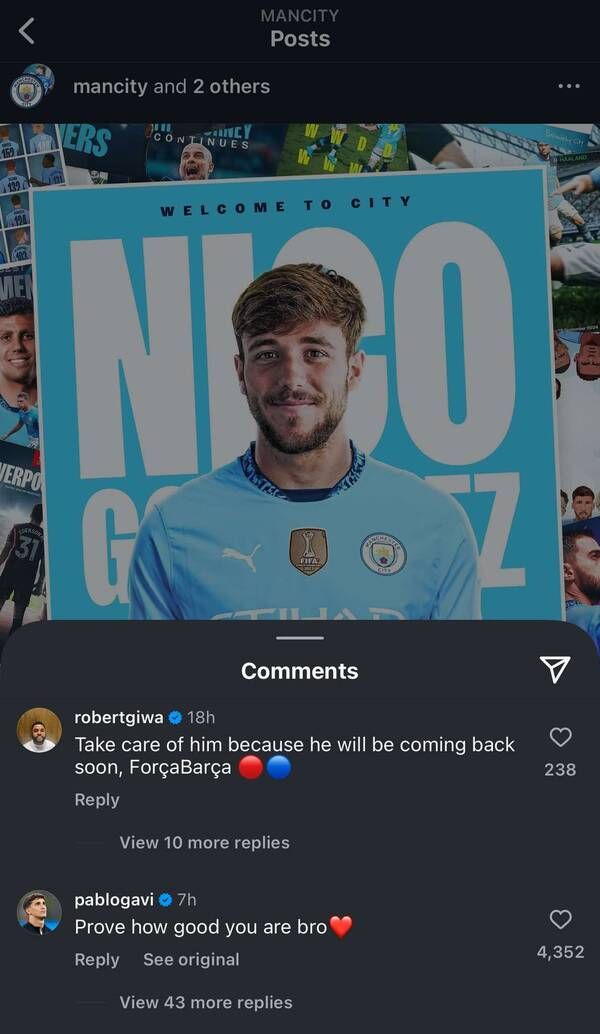Image resolution: width=600 pixels, height=1034 pixels.
Task: Like pablogavi's comment
Action: pos(561,920)
